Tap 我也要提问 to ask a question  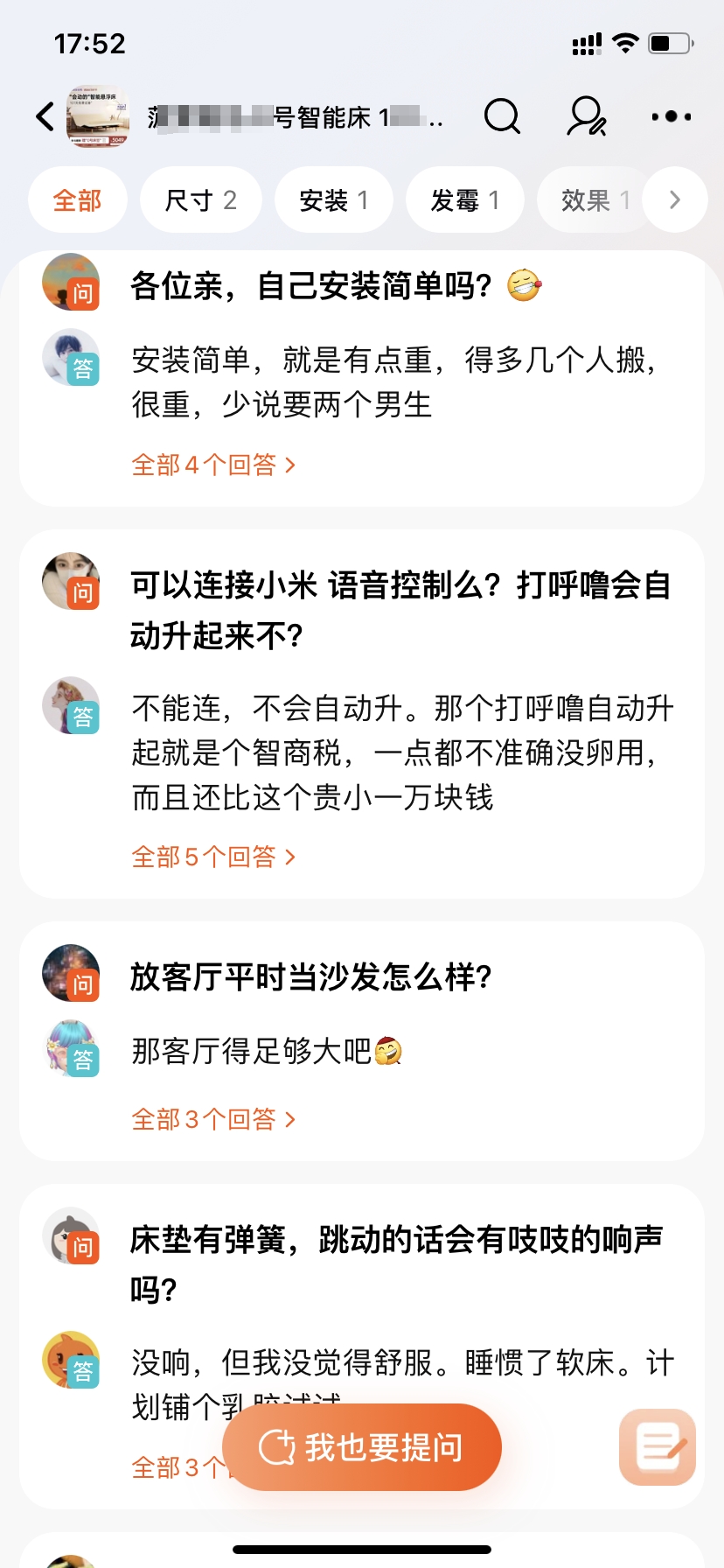362,1447
